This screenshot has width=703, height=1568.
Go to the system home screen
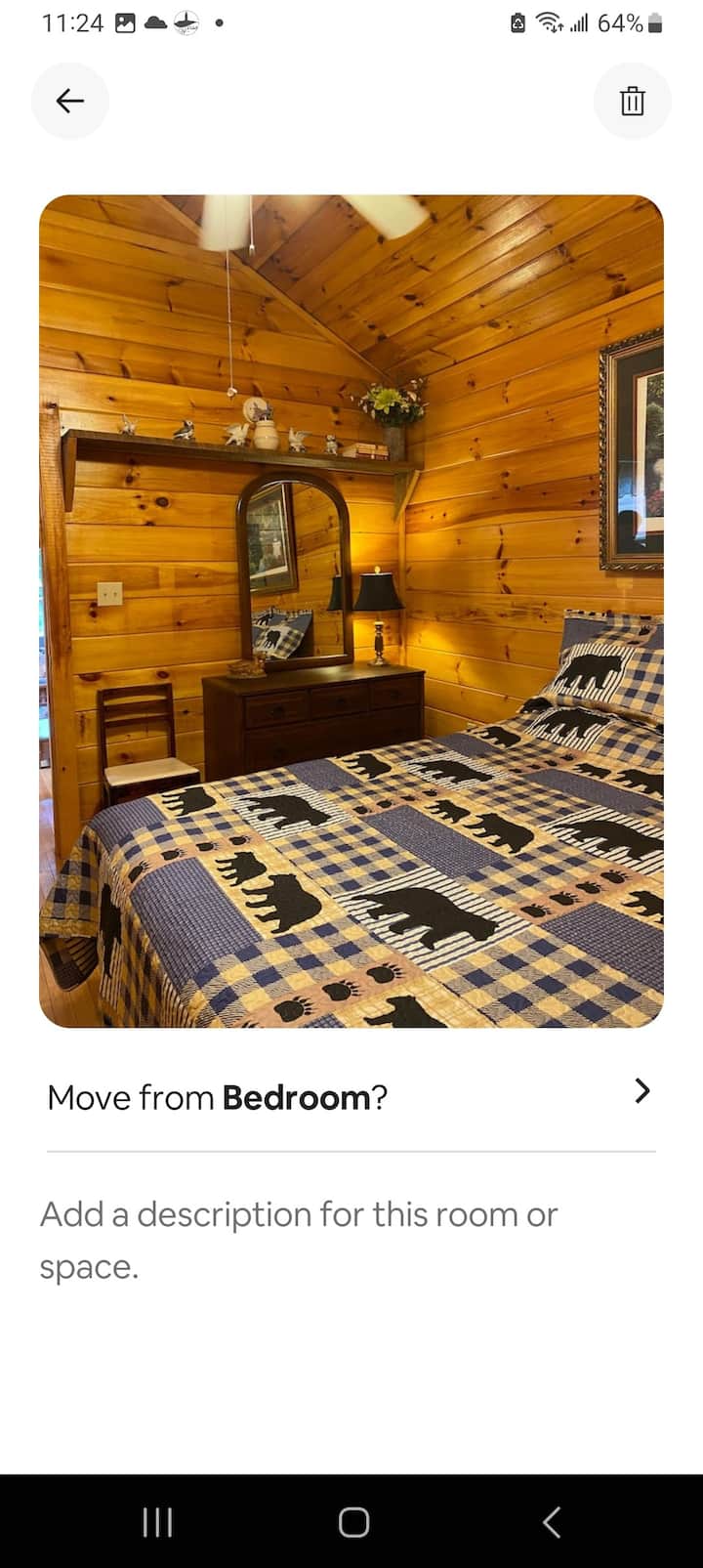pos(352,1521)
